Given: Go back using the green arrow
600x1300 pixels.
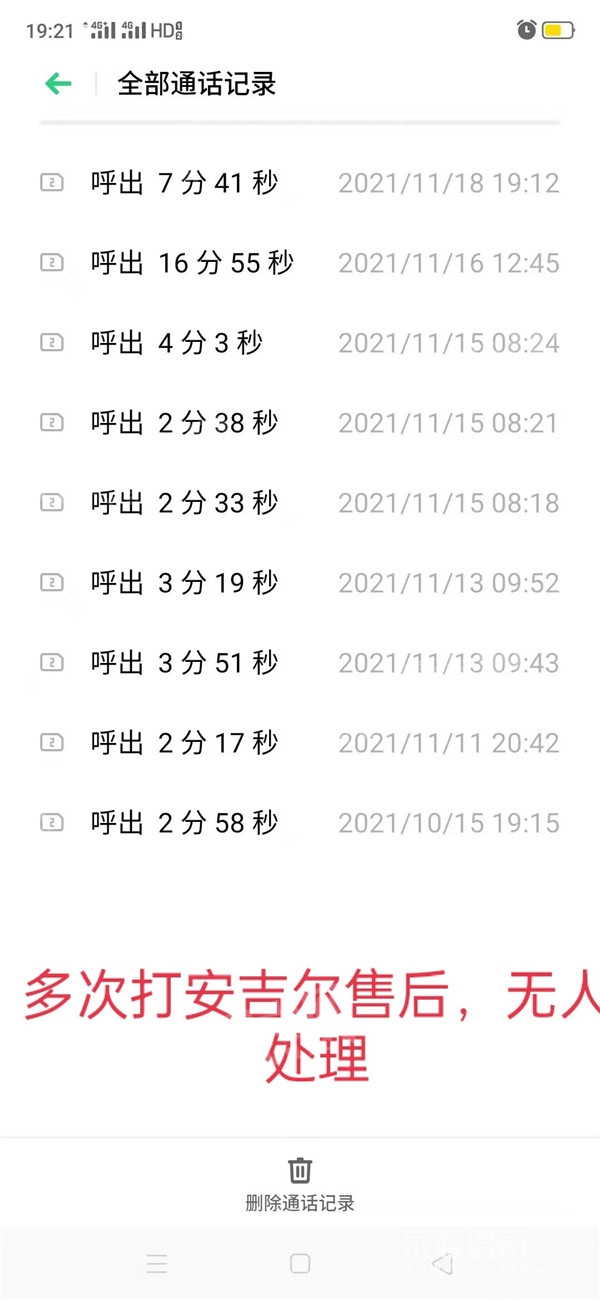Looking at the screenshot, I should point(59,84).
